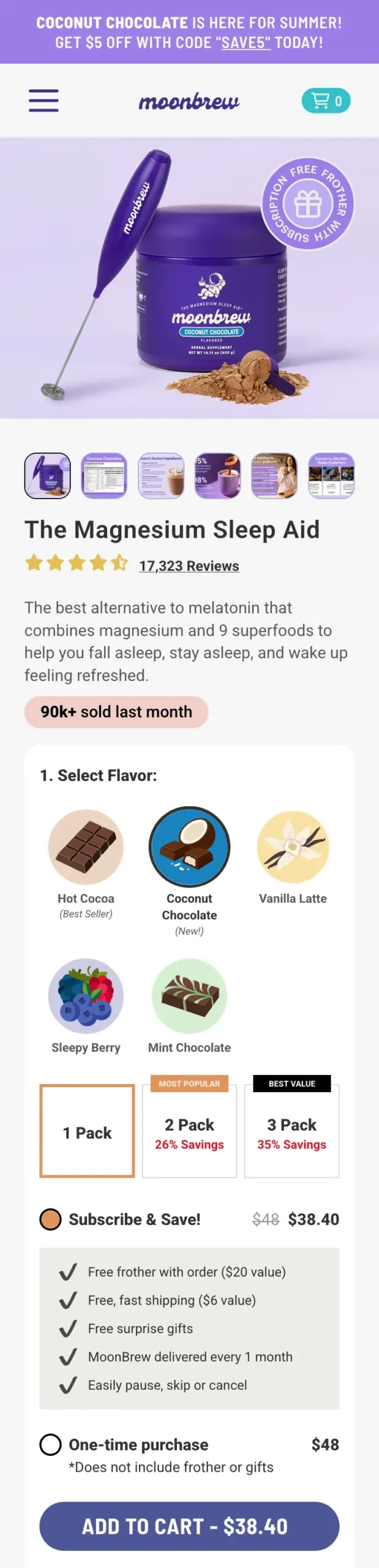Tap the SAVE5 promo code link
This screenshot has height=1568, width=379.
point(246,43)
